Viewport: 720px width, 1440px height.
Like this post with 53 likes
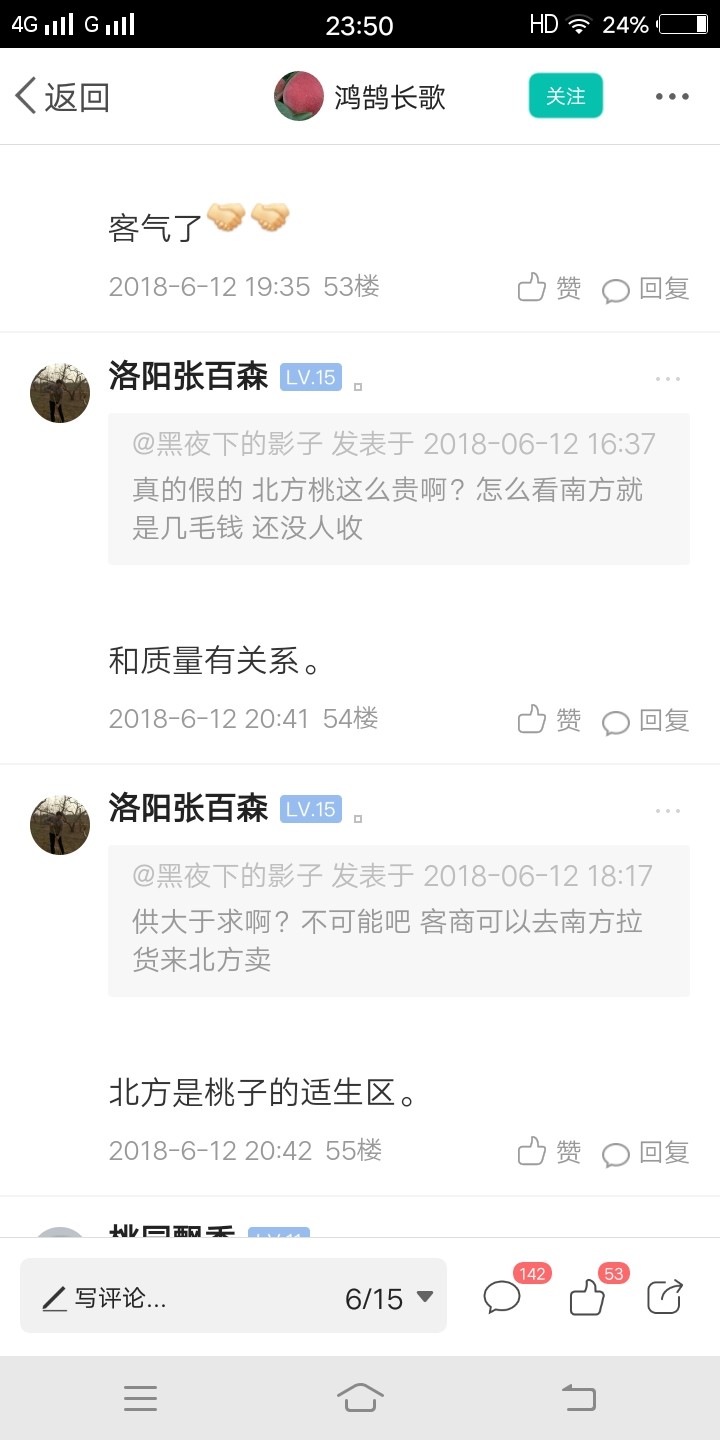tap(588, 1297)
